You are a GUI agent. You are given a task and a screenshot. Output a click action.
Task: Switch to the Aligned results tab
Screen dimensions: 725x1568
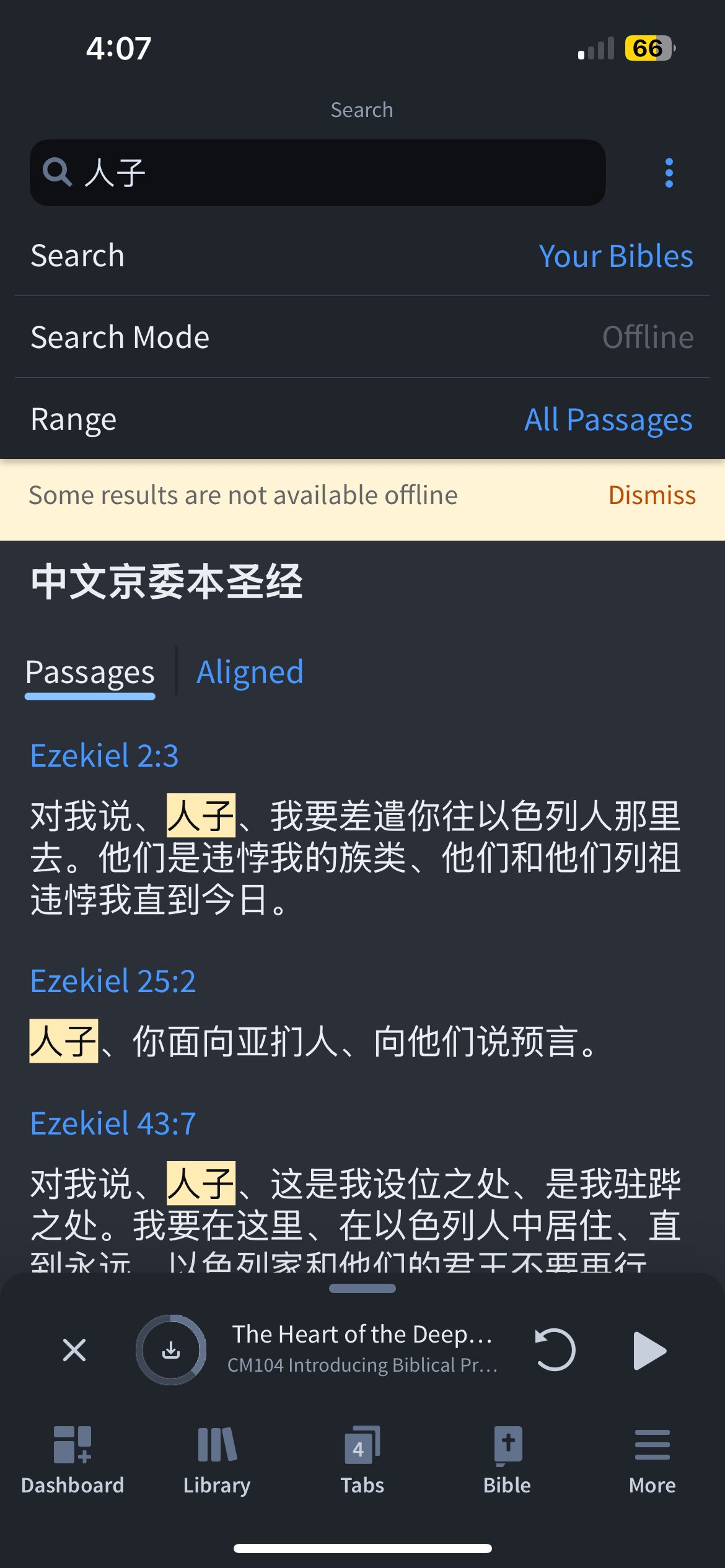point(250,672)
